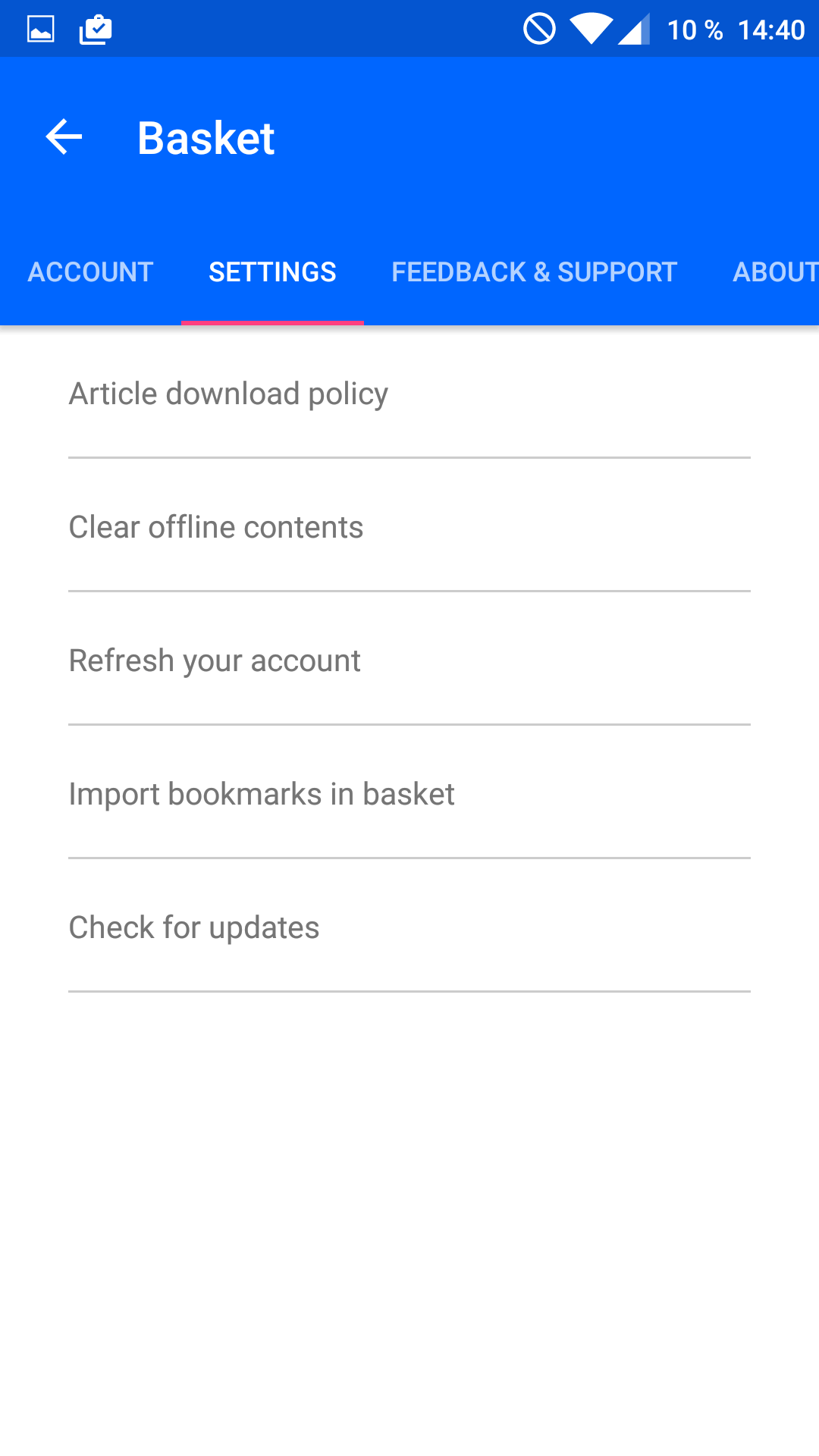This screenshot has width=819, height=1456.
Task: Switch to the Account tab
Action: click(x=90, y=272)
